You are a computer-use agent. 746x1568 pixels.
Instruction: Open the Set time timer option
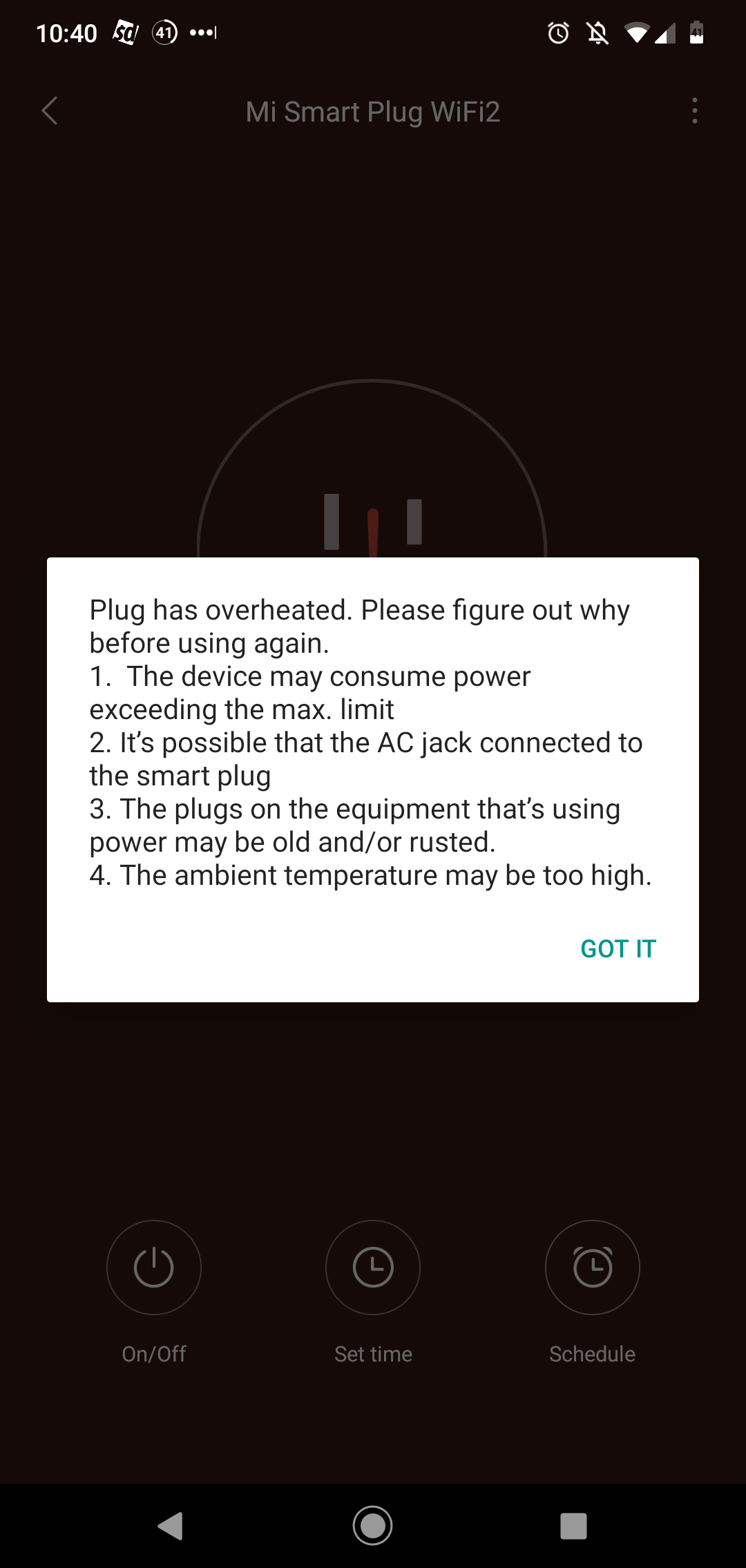click(x=373, y=1267)
